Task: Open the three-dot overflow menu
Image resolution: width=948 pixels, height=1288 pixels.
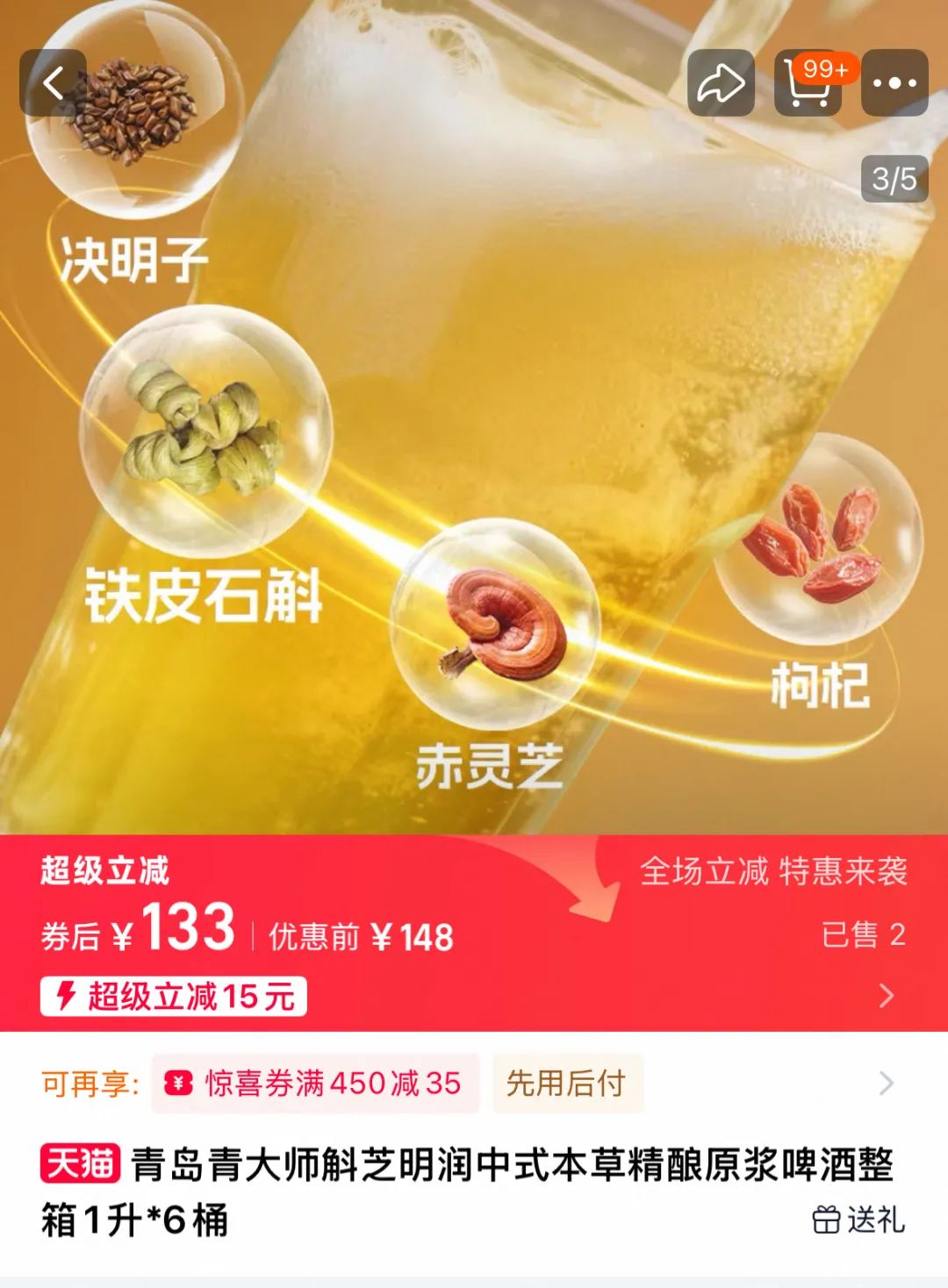Action: pyautogui.click(x=894, y=83)
